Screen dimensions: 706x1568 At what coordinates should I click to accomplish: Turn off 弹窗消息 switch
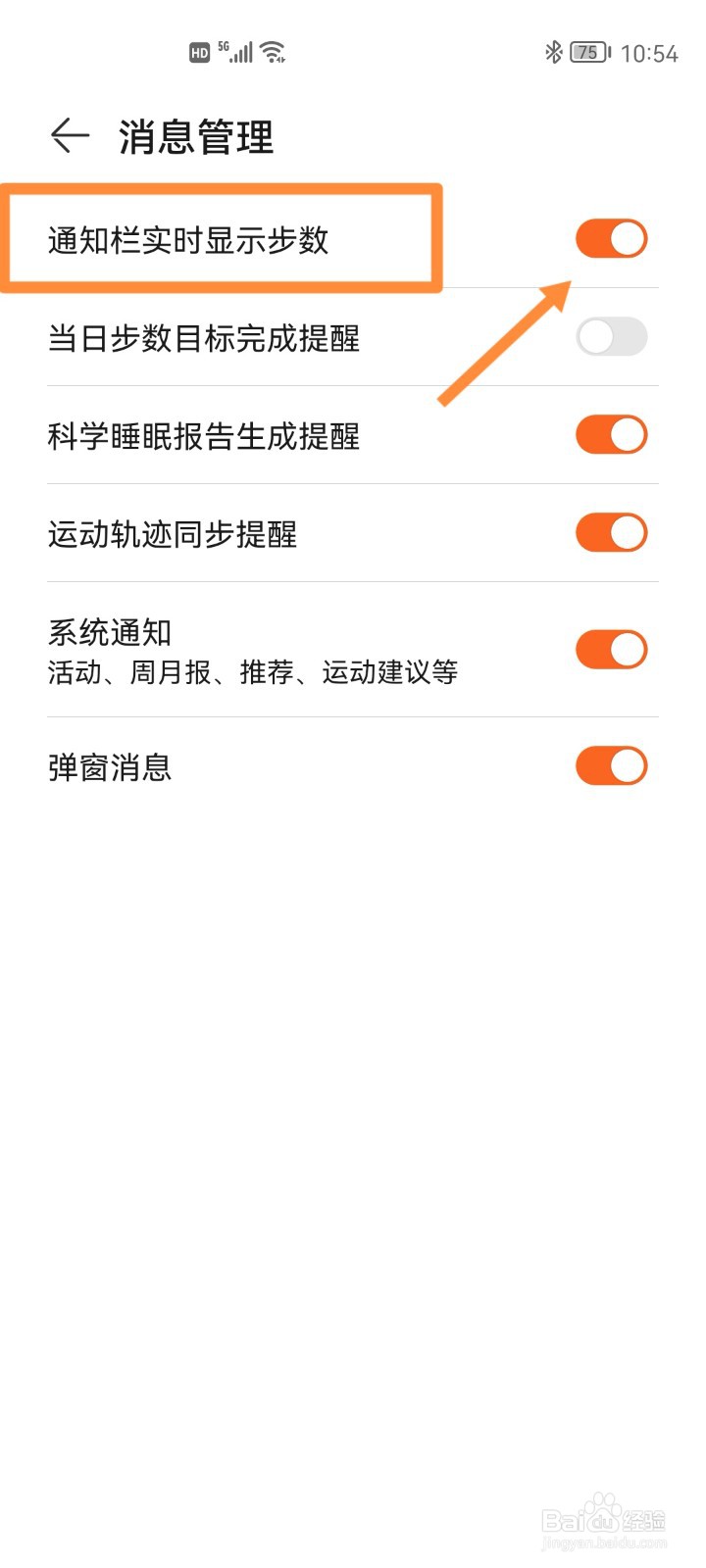(612, 766)
